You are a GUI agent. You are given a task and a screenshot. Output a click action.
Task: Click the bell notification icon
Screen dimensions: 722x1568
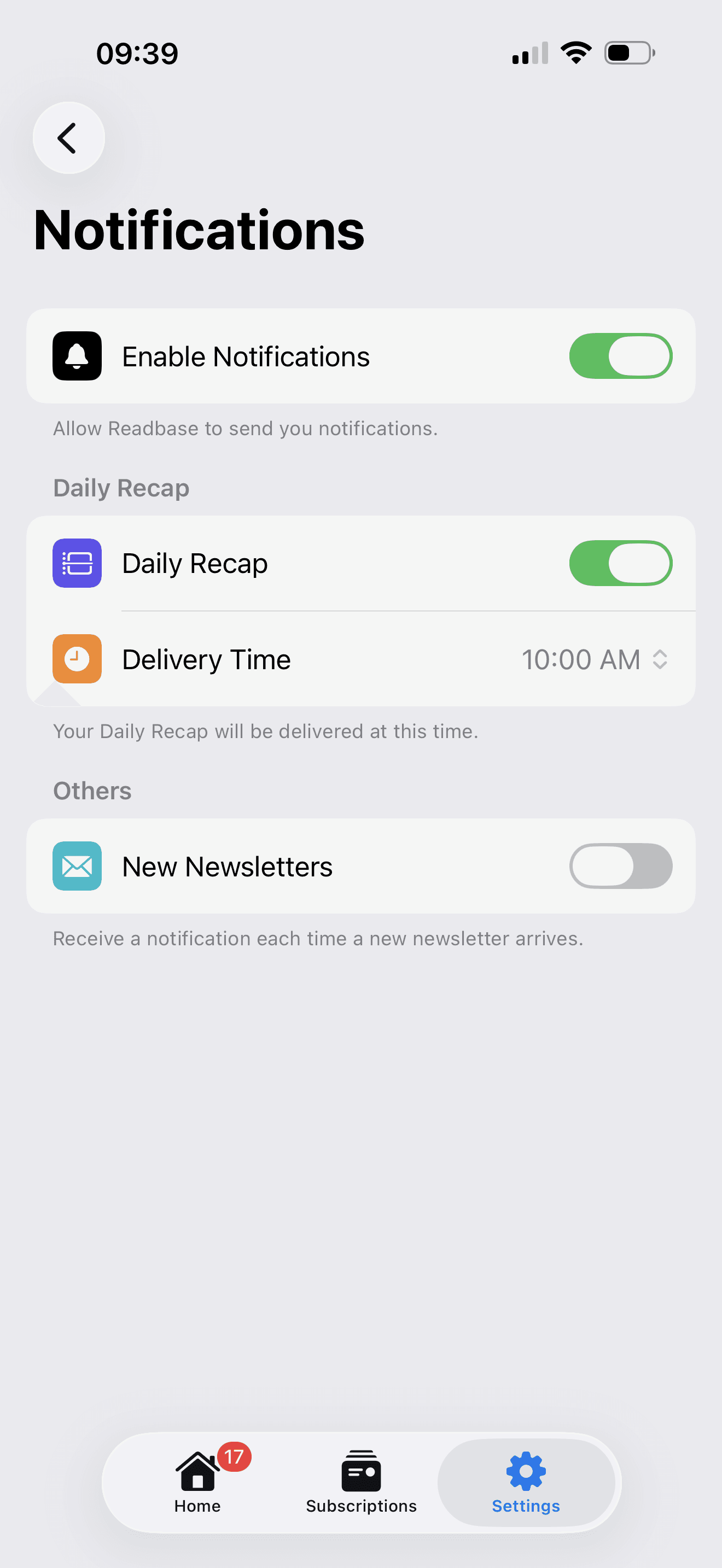[x=76, y=356]
